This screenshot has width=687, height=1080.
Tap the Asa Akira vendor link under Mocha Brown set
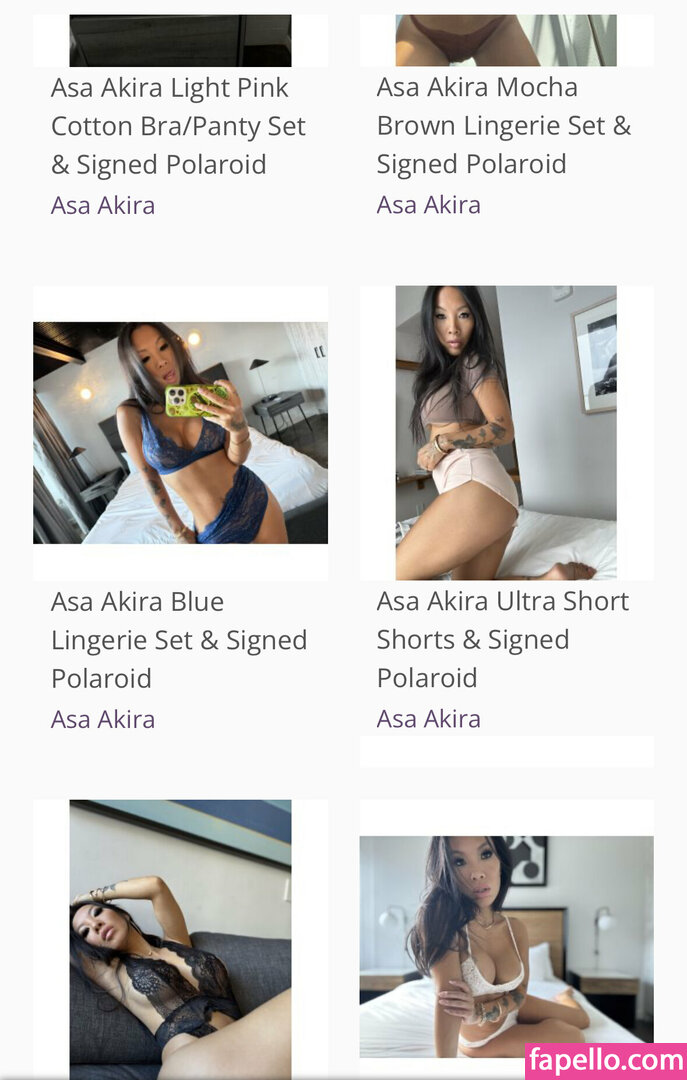tap(428, 205)
